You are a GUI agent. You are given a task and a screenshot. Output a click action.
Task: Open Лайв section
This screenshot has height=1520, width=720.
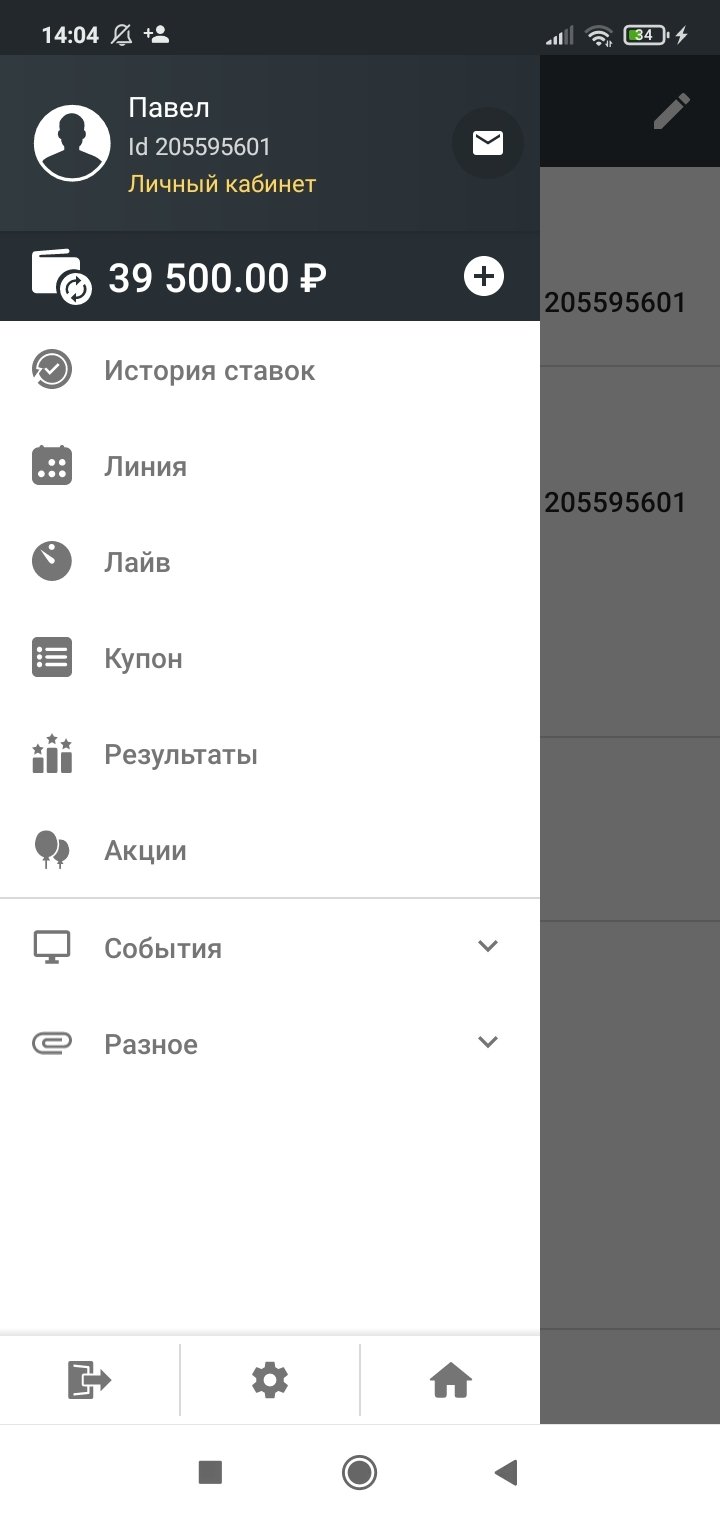coord(137,563)
